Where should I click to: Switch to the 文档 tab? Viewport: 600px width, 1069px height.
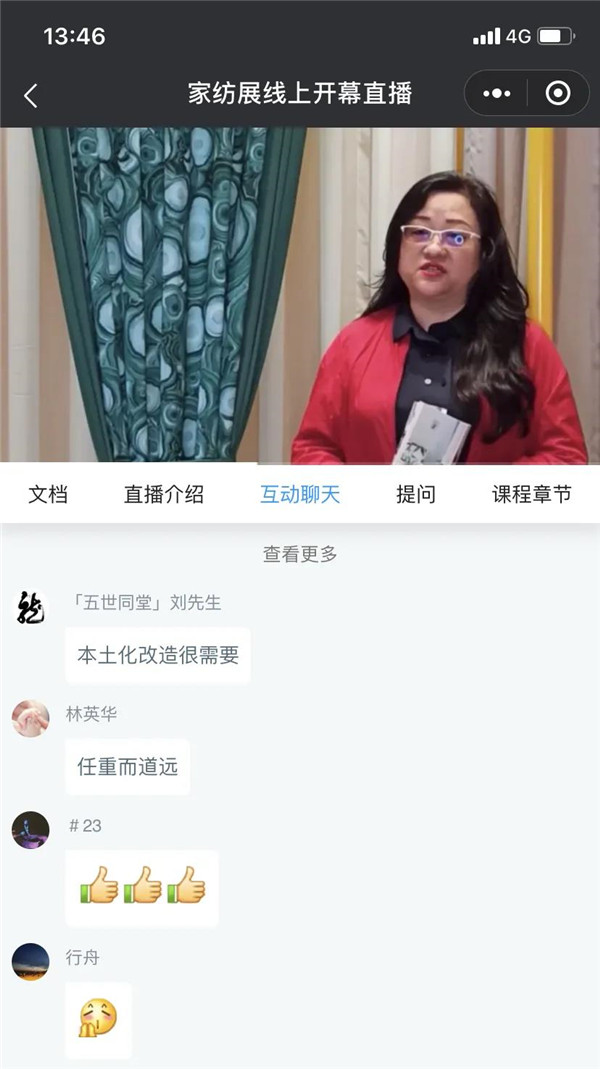click(48, 494)
